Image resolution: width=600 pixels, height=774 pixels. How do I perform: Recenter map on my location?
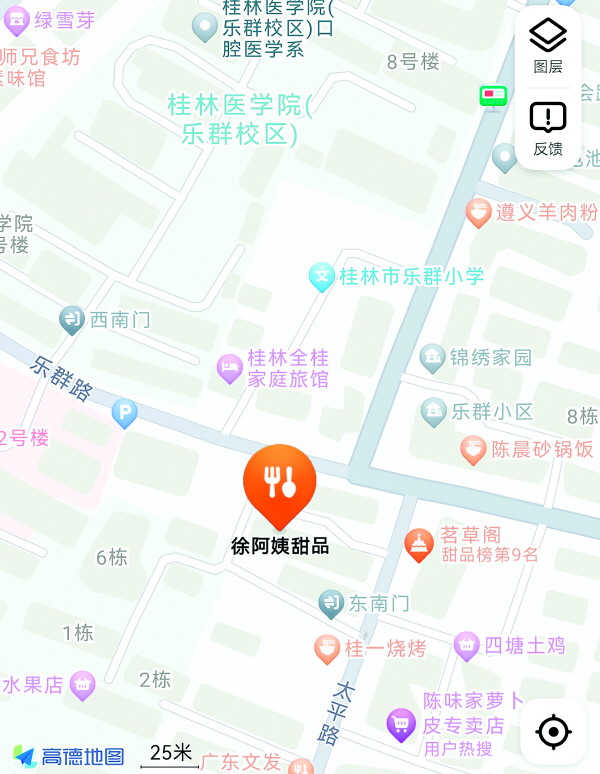click(553, 731)
